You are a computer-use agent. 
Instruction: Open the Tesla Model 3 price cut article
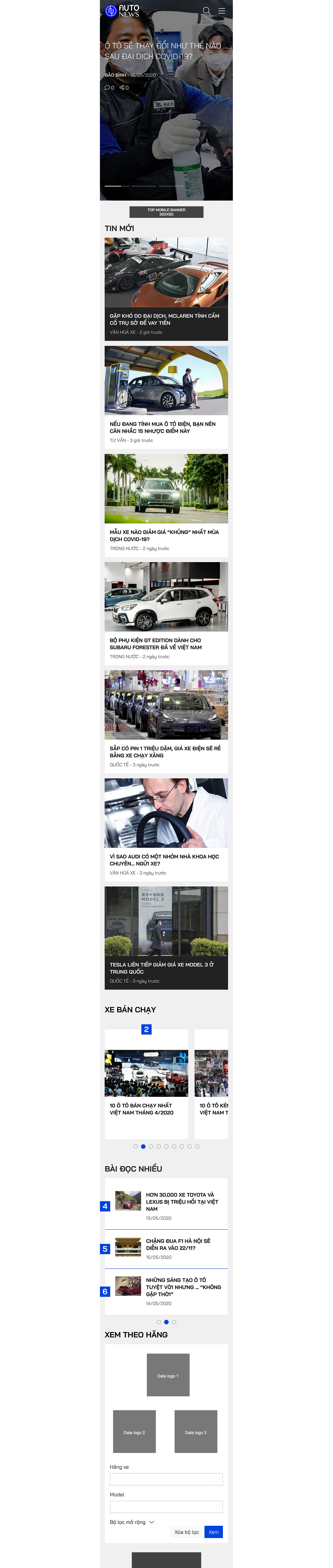tap(161, 968)
